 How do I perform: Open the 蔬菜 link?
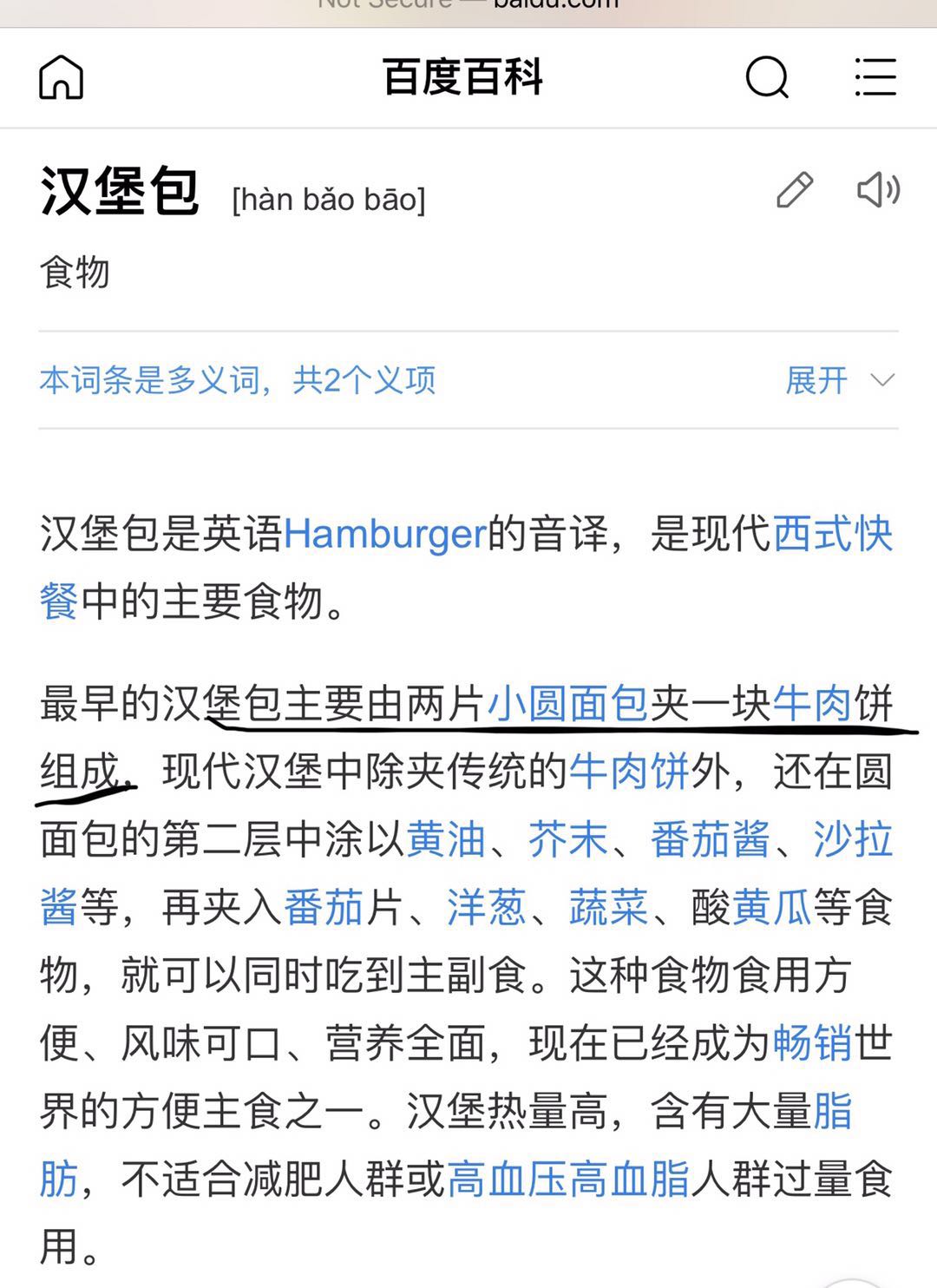point(608,908)
